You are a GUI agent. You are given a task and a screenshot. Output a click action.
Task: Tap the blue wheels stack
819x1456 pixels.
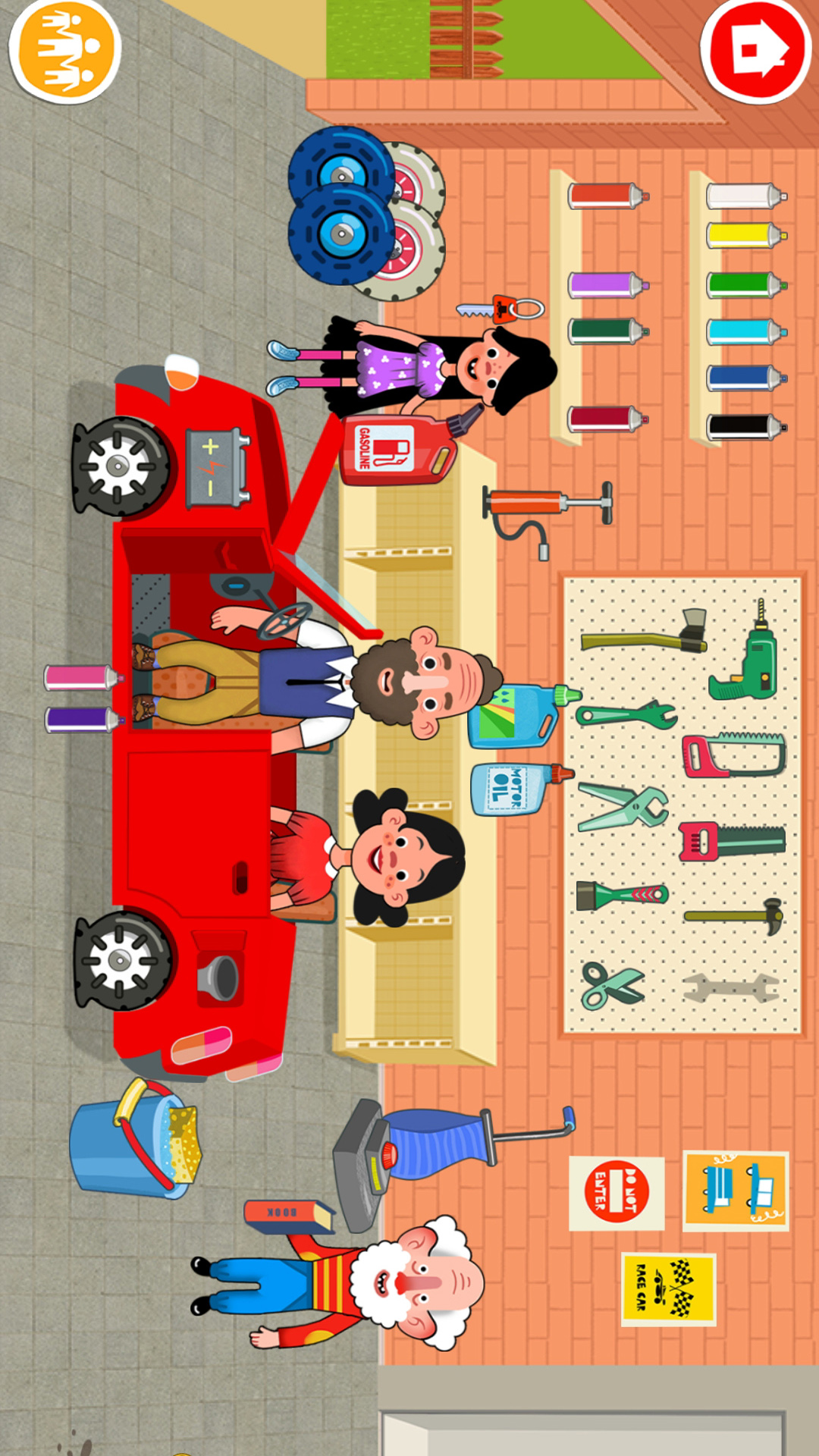pos(341,205)
